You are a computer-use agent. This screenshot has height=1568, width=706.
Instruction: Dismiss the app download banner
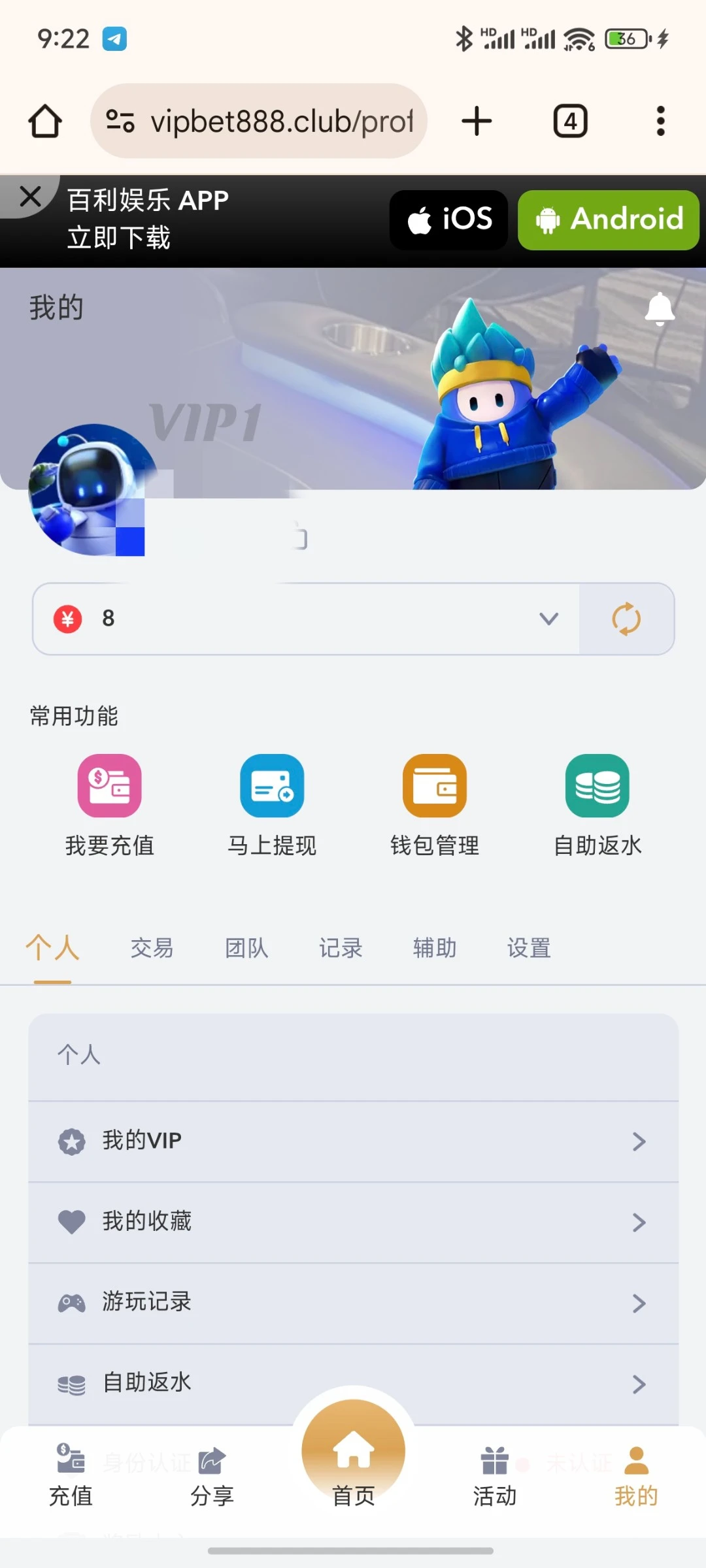pyautogui.click(x=30, y=197)
